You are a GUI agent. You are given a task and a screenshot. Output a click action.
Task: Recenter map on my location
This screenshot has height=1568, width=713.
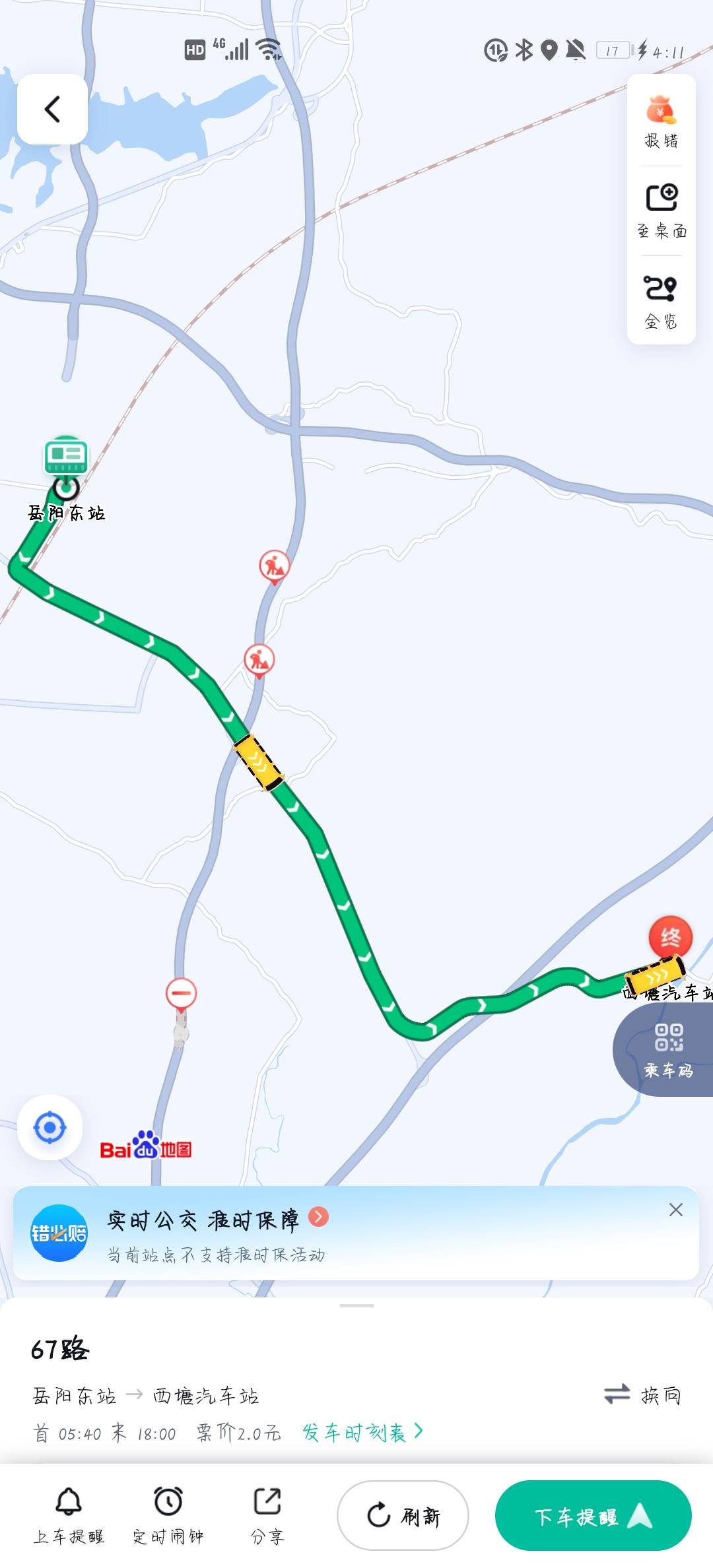pos(50,1127)
